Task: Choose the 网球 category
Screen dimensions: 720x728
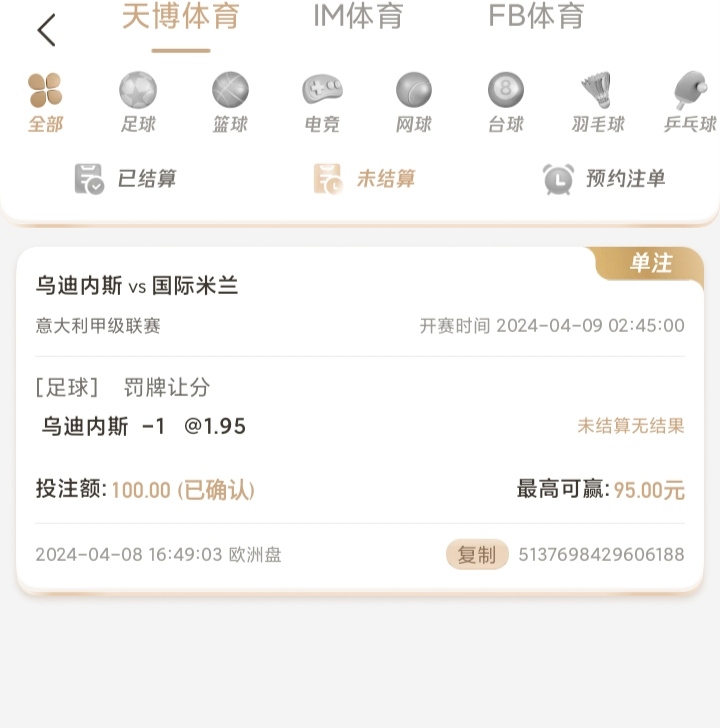Action: [414, 103]
